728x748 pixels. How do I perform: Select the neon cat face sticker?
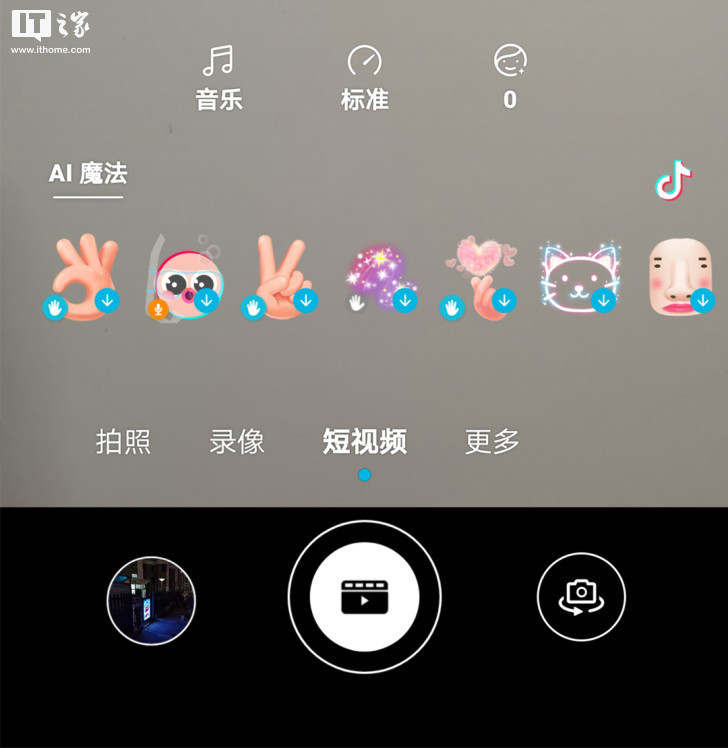coord(577,277)
